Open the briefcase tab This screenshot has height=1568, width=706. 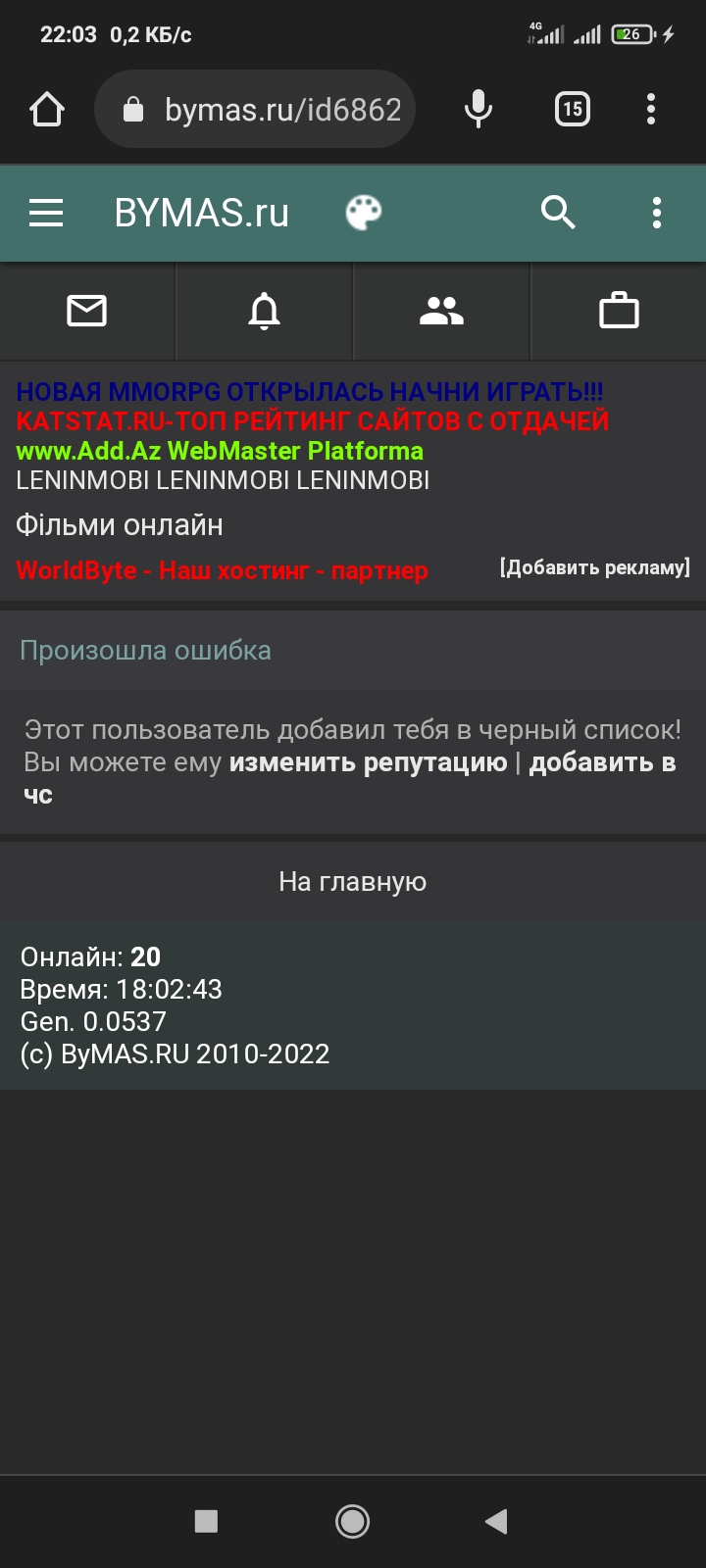[x=619, y=312]
